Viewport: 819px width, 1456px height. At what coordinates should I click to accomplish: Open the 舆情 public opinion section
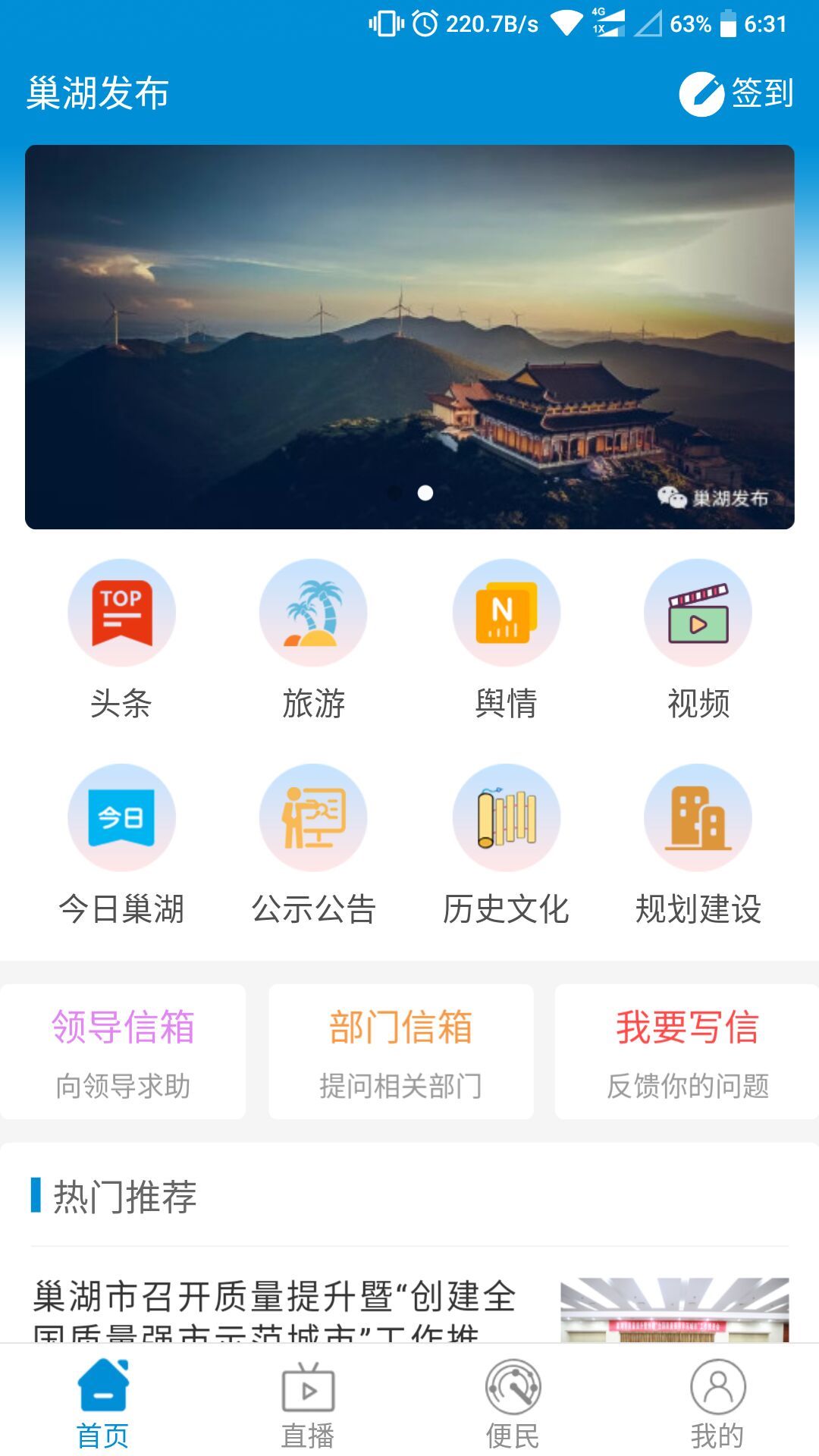506,640
